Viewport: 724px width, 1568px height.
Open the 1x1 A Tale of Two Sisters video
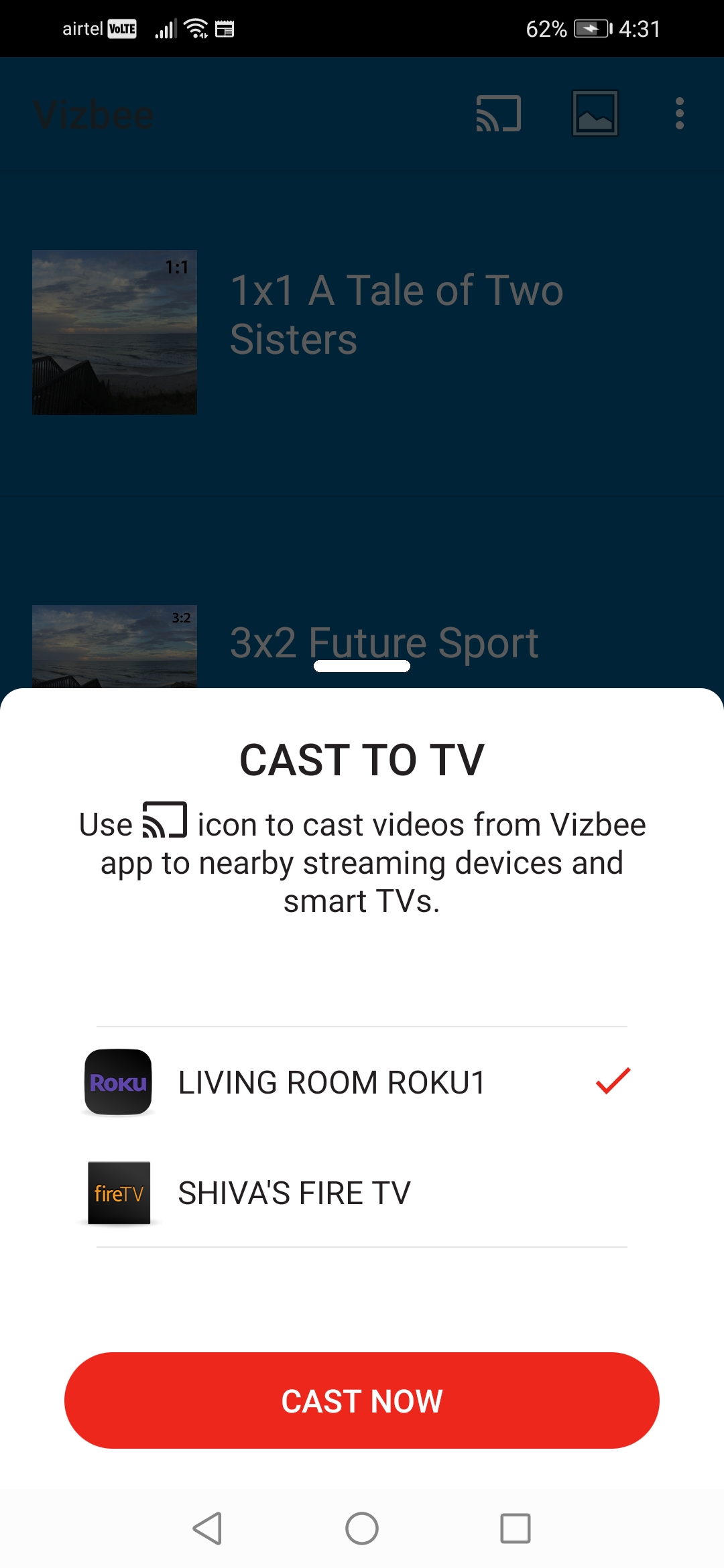pos(362,332)
